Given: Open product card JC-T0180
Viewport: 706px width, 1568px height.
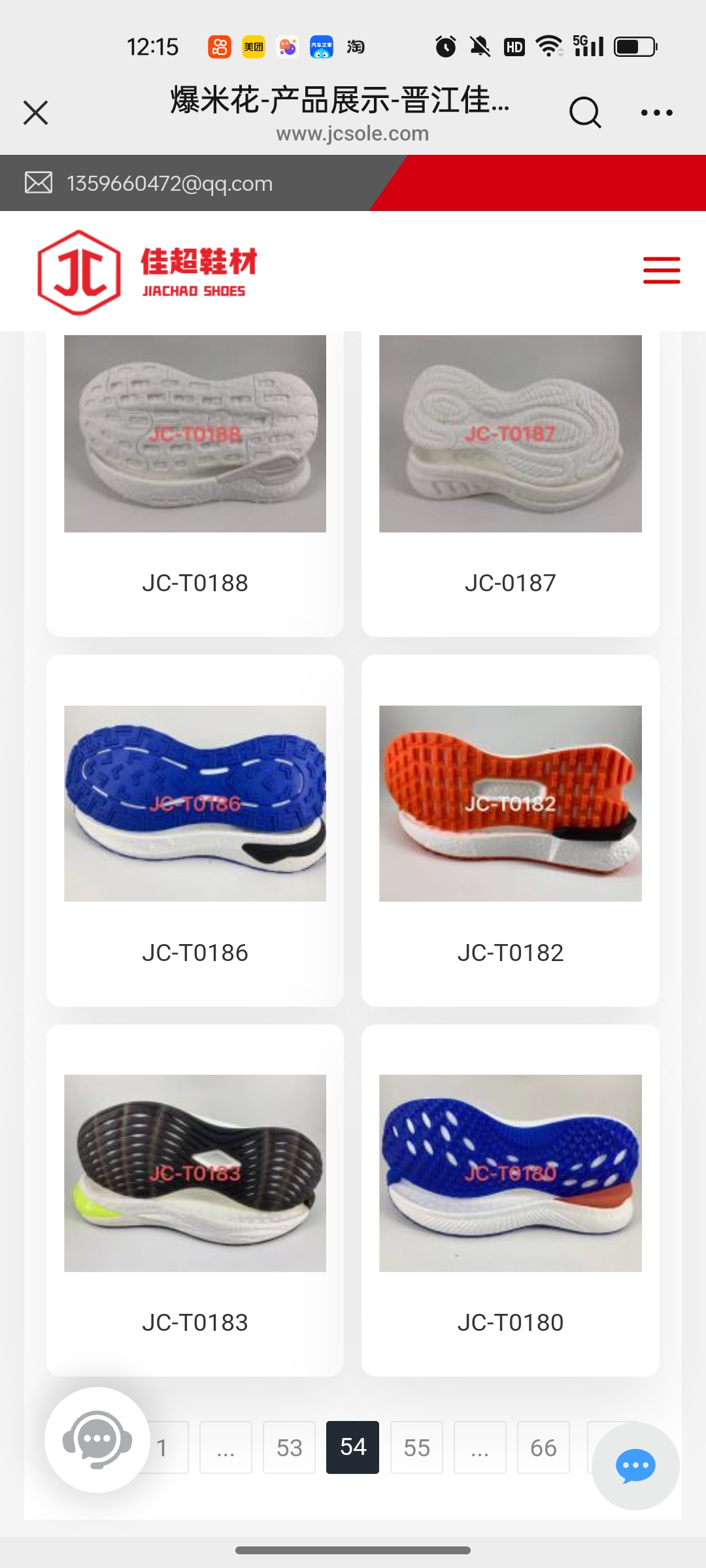Looking at the screenshot, I should (510, 1199).
